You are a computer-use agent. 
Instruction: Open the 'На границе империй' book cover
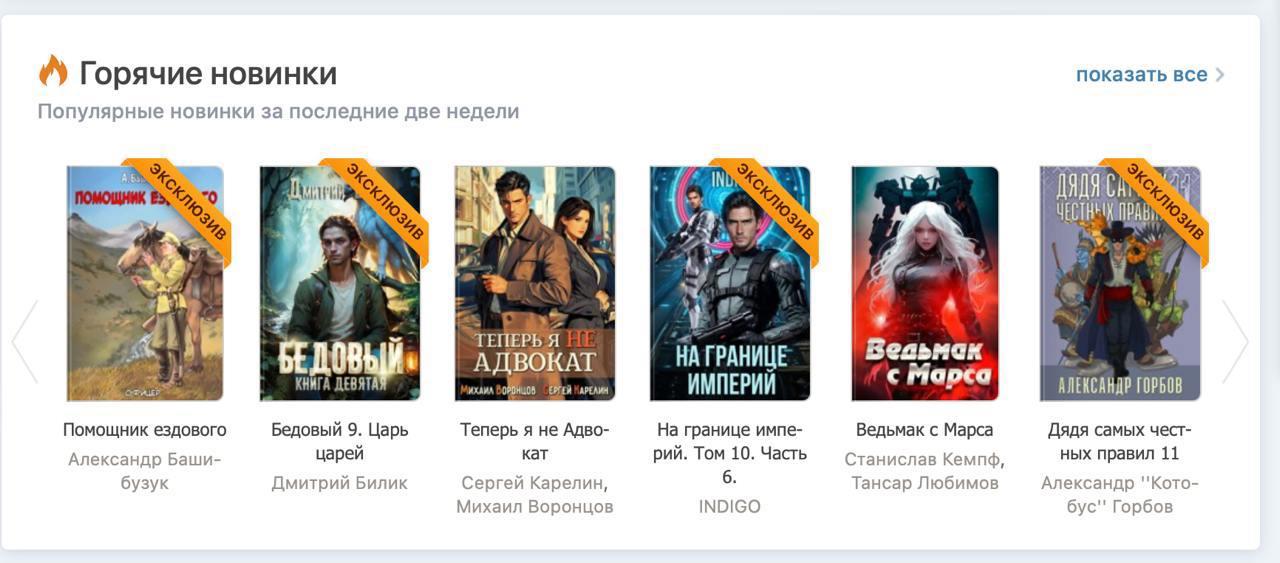tap(730, 284)
